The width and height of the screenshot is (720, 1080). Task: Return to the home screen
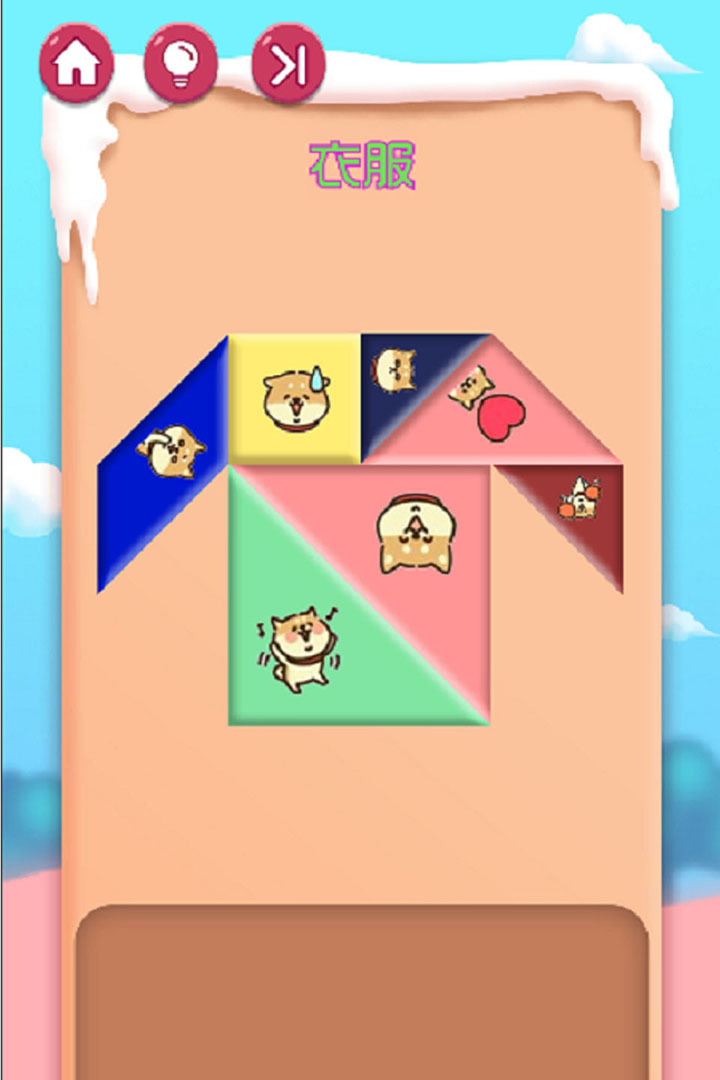pos(76,64)
